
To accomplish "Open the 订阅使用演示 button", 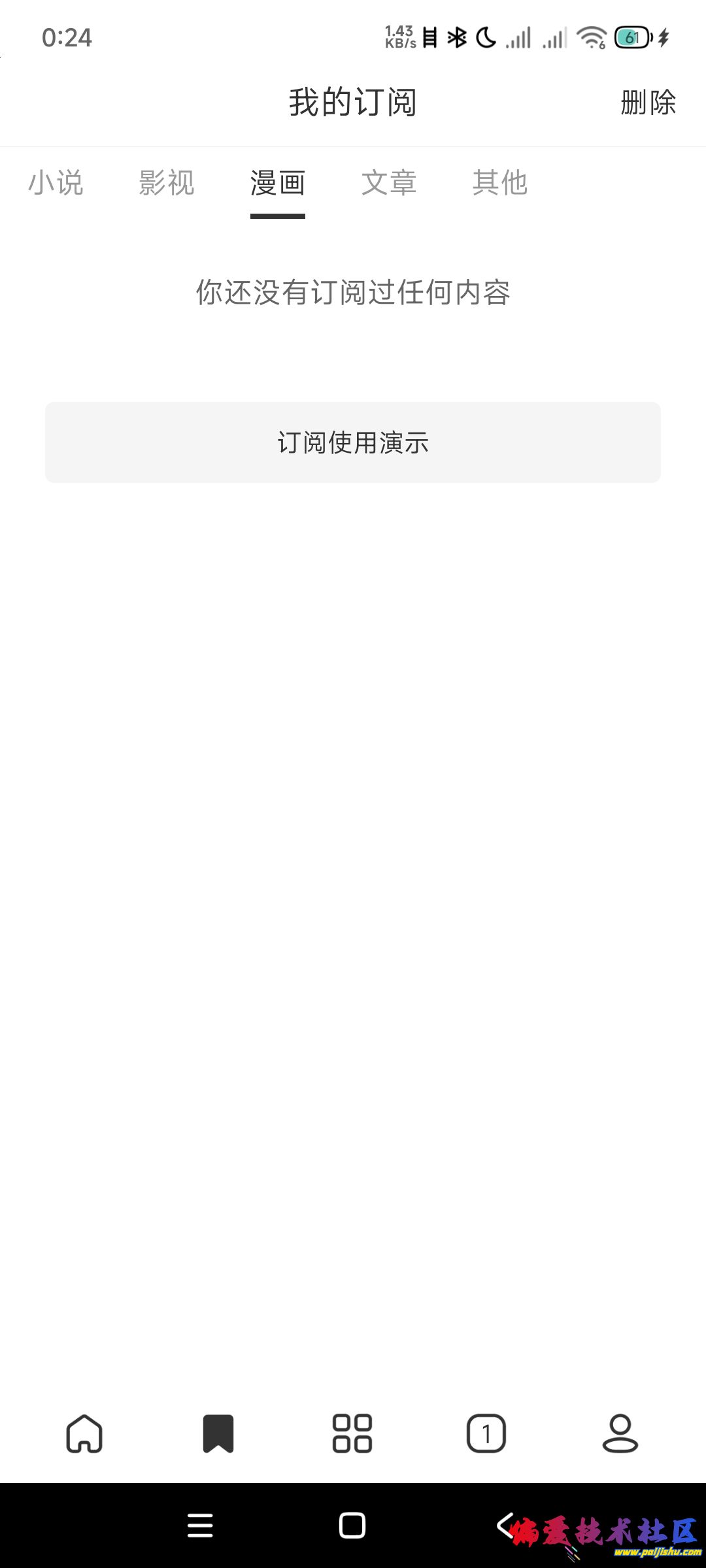I will click(353, 442).
